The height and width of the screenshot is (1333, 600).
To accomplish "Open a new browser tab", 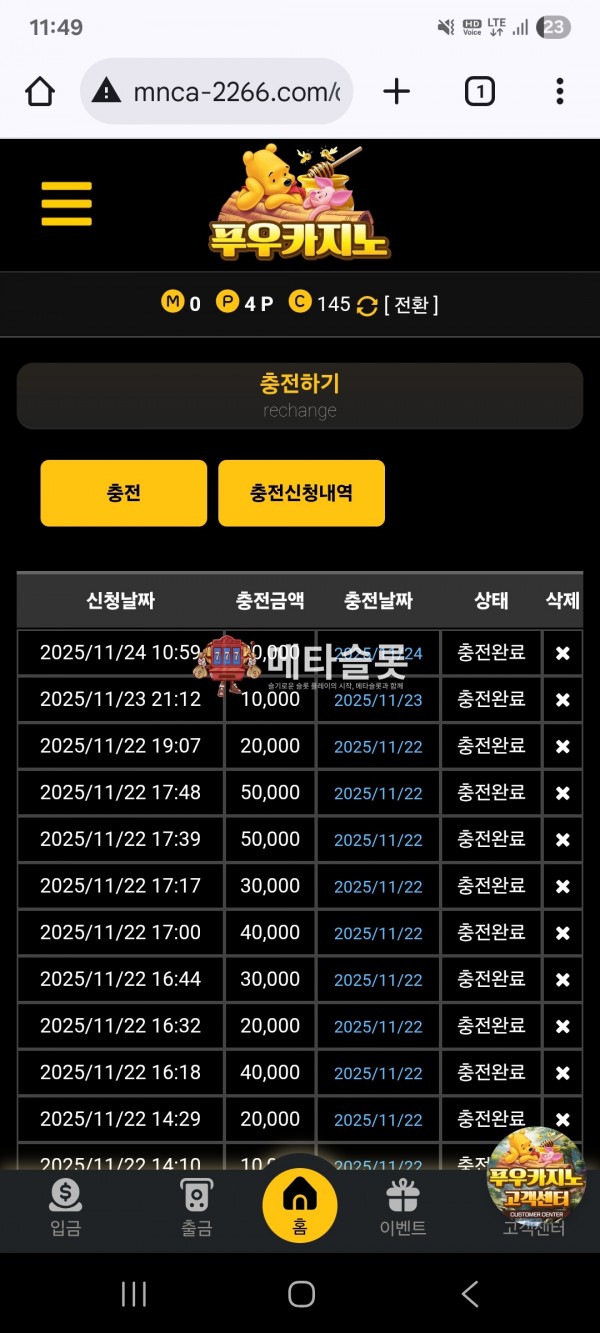I will [x=397, y=92].
